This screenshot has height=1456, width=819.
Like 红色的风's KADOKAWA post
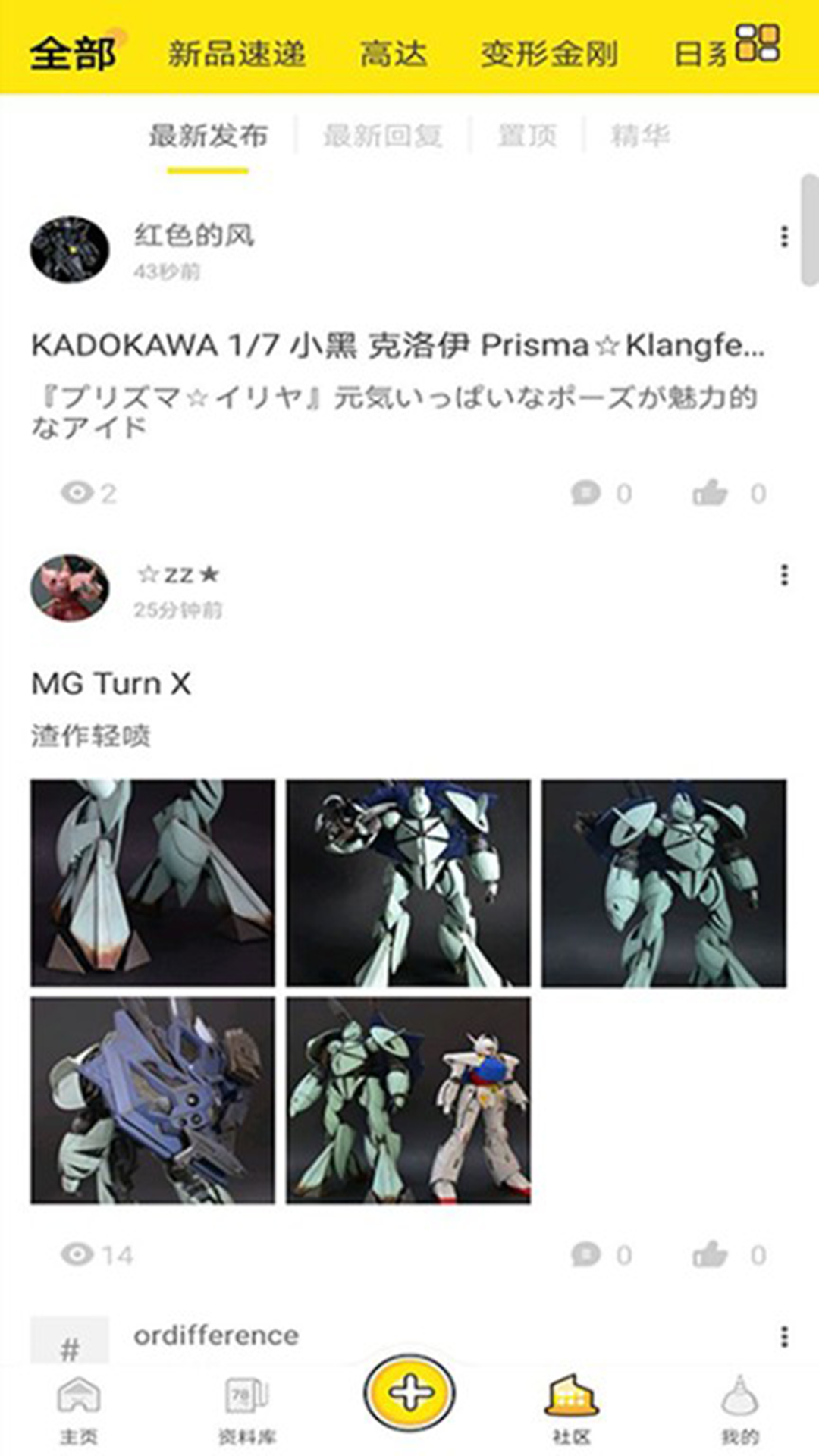711,493
